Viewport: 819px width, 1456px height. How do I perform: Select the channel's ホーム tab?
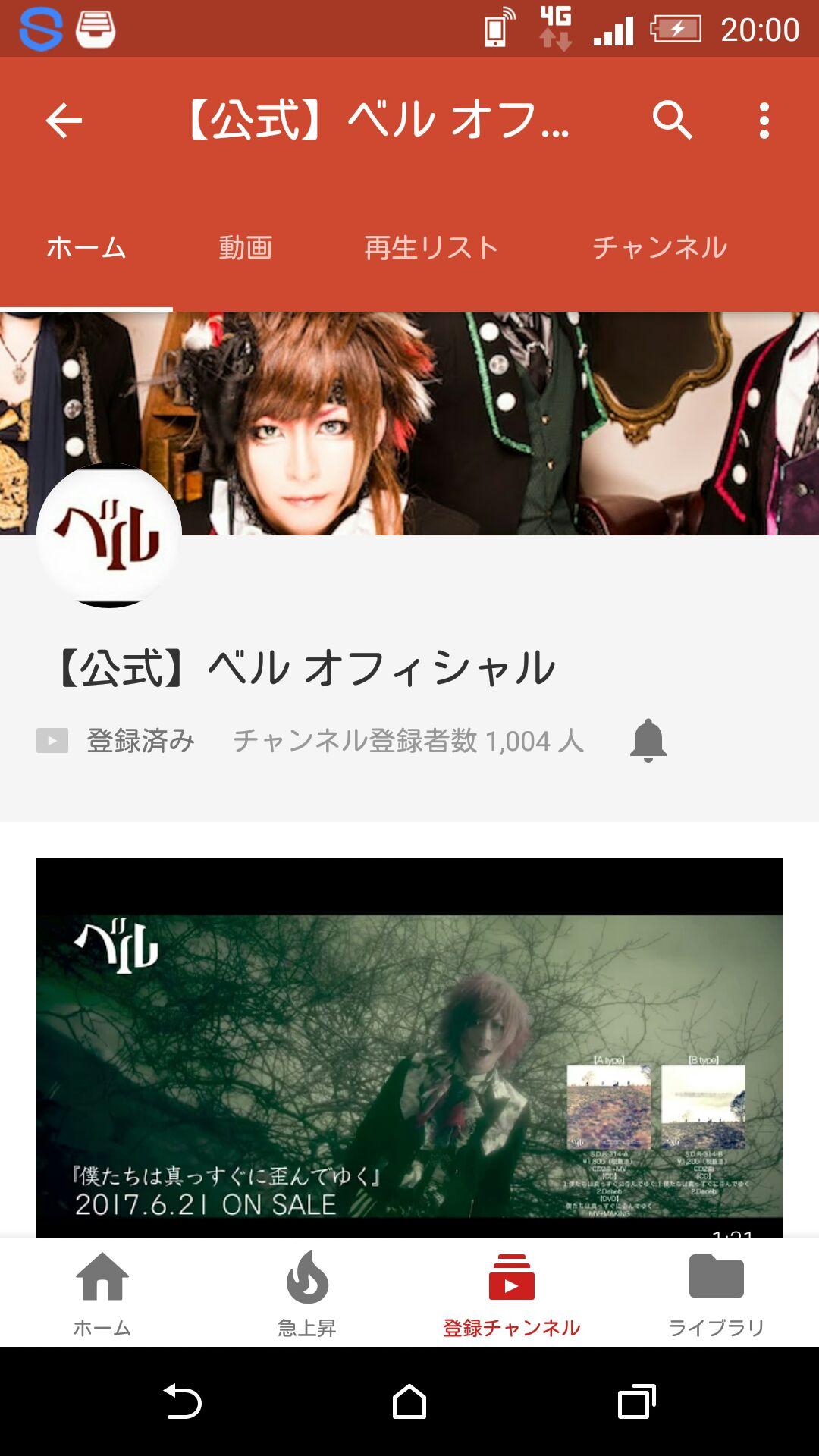(x=86, y=247)
